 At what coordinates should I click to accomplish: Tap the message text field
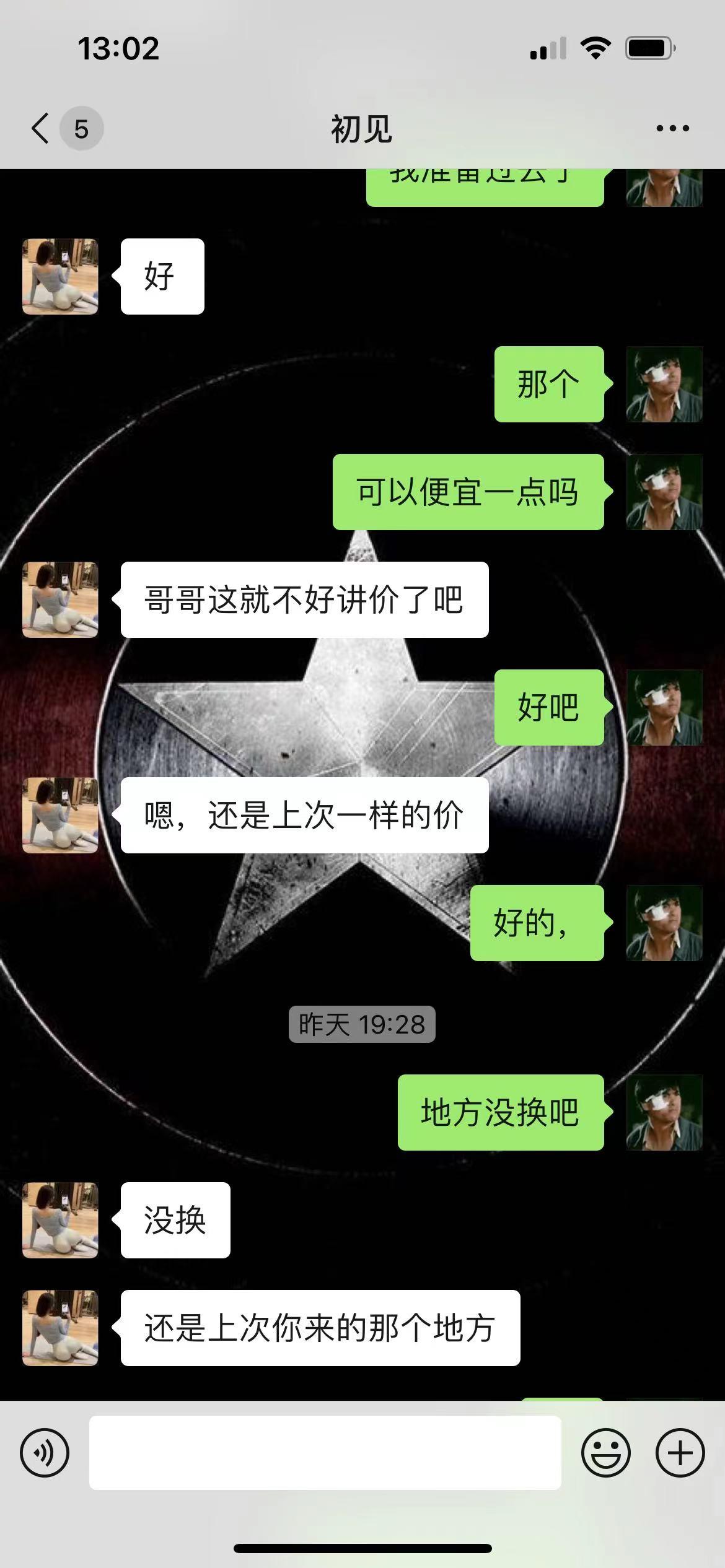point(325,1452)
